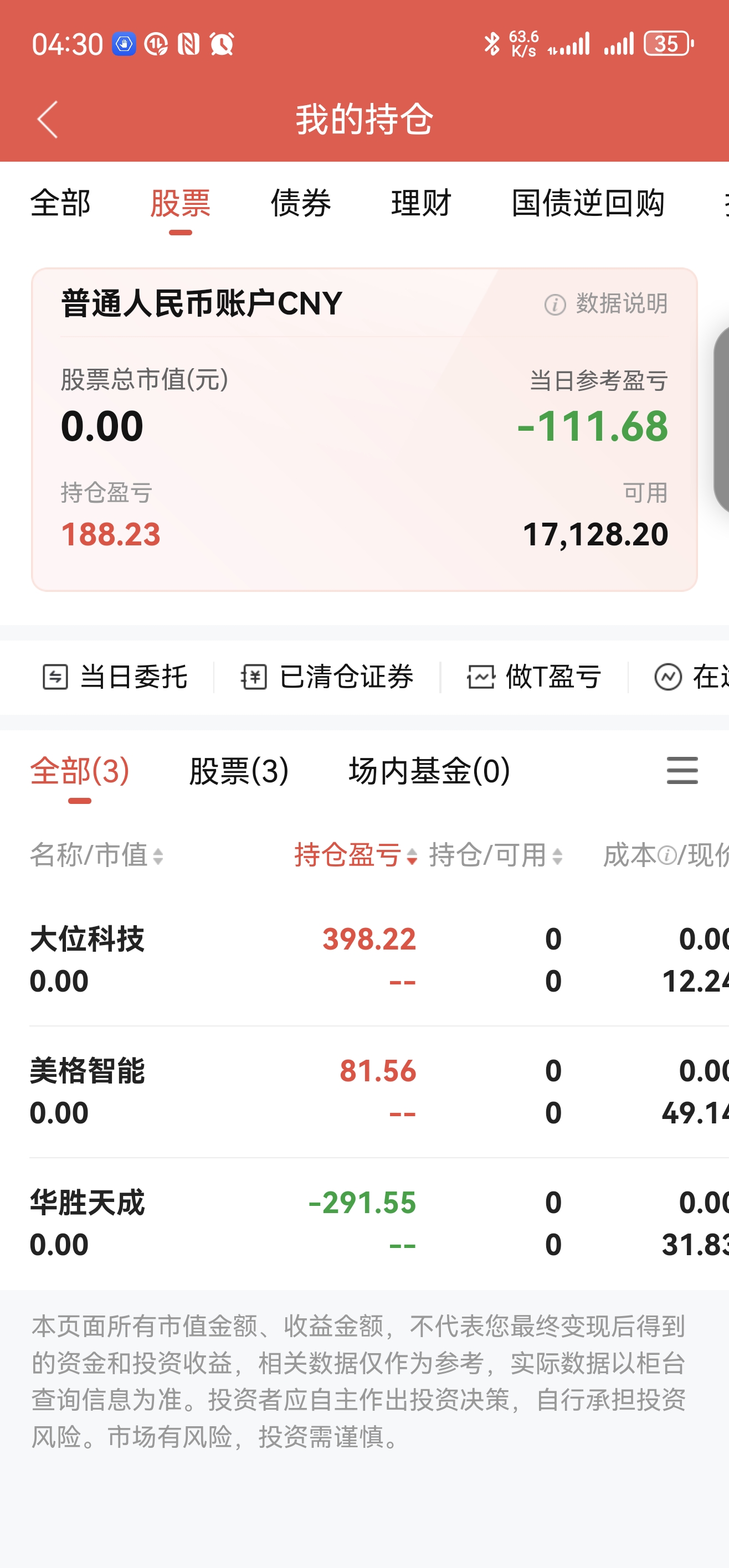Open 大位科技 holding details
The width and height of the screenshot is (729, 1568).
[x=87, y=960]
